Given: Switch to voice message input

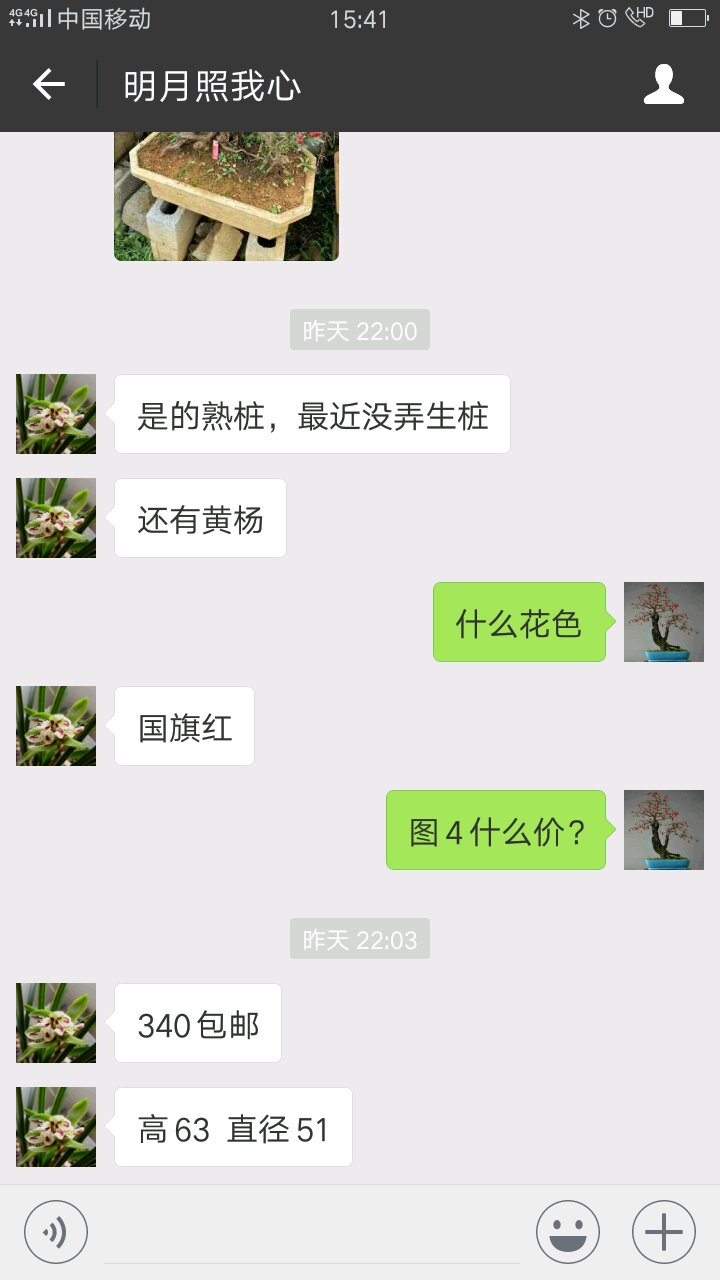Looking at the screenshot, I should 56,1232.
